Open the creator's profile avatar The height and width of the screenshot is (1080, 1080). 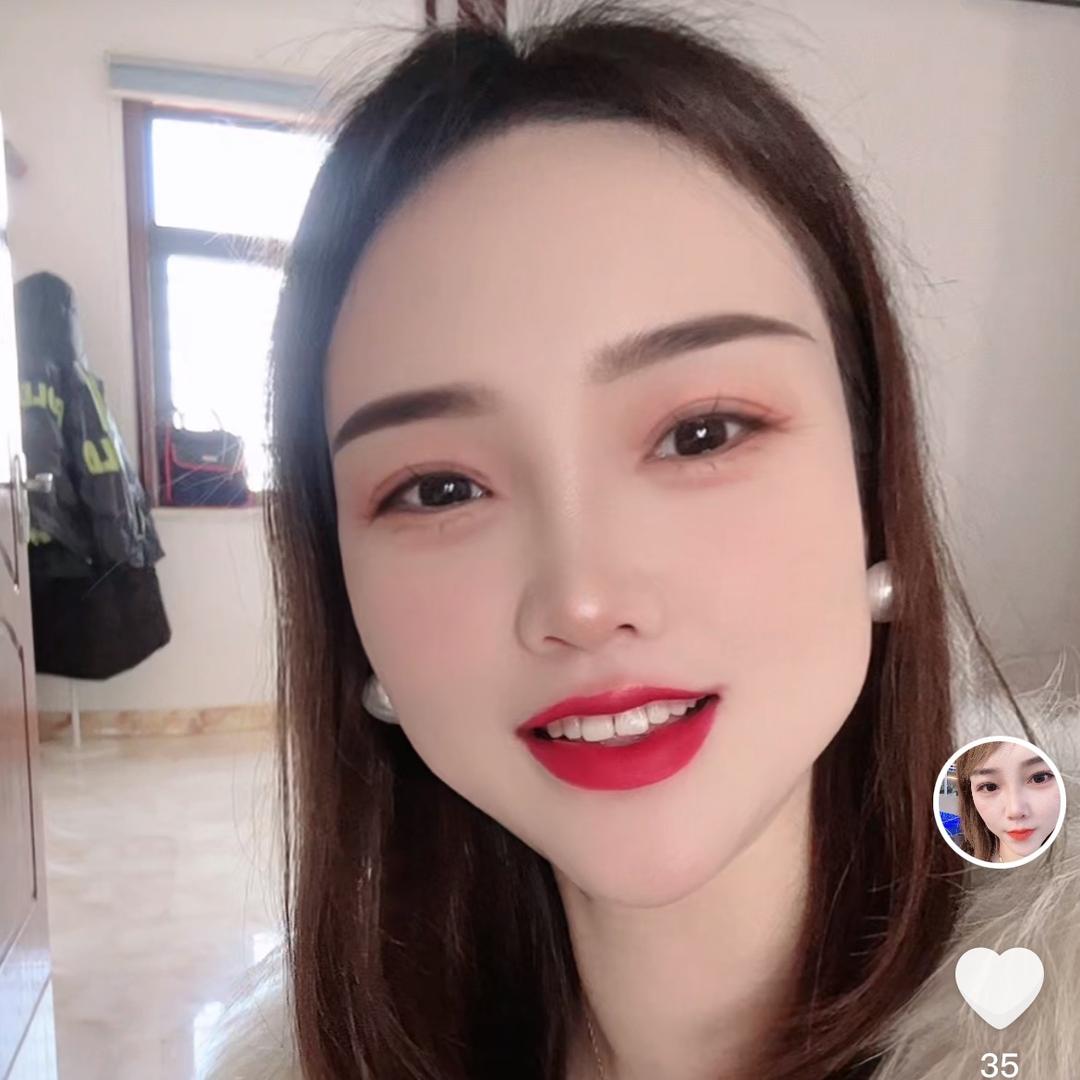pyautogui.click(x=999, y=802)
